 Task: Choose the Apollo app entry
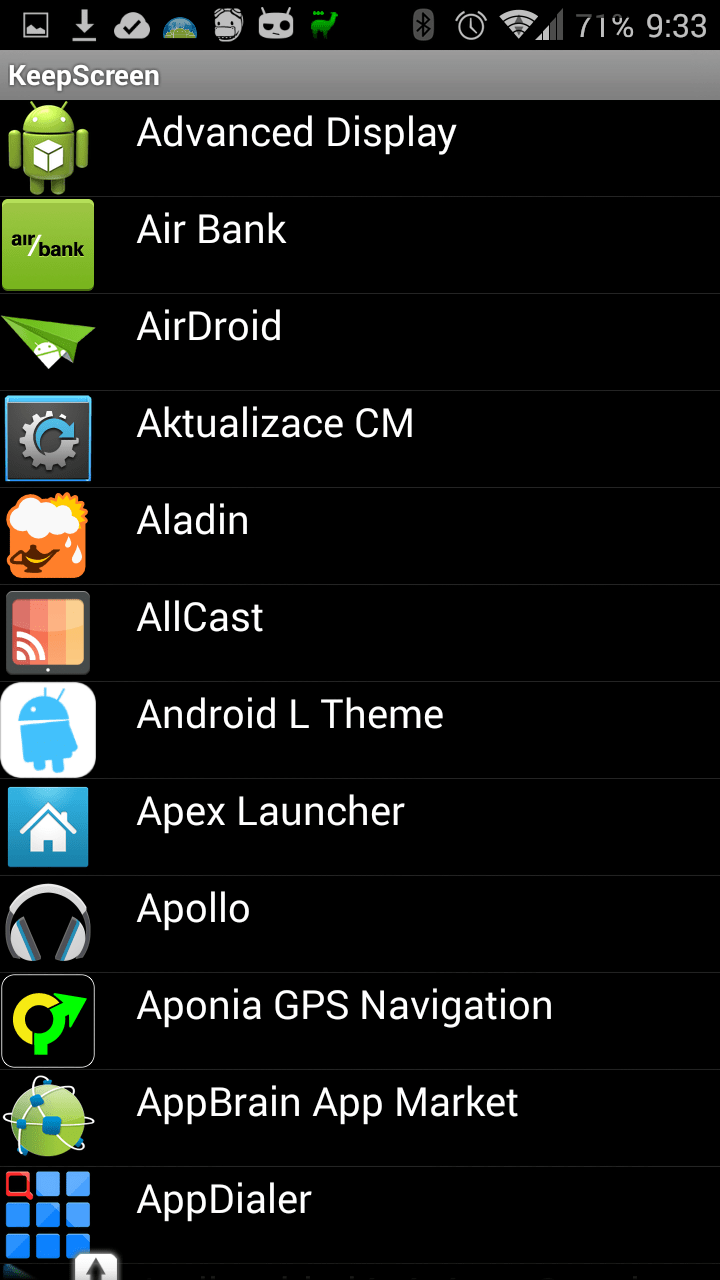coord(360,924)
